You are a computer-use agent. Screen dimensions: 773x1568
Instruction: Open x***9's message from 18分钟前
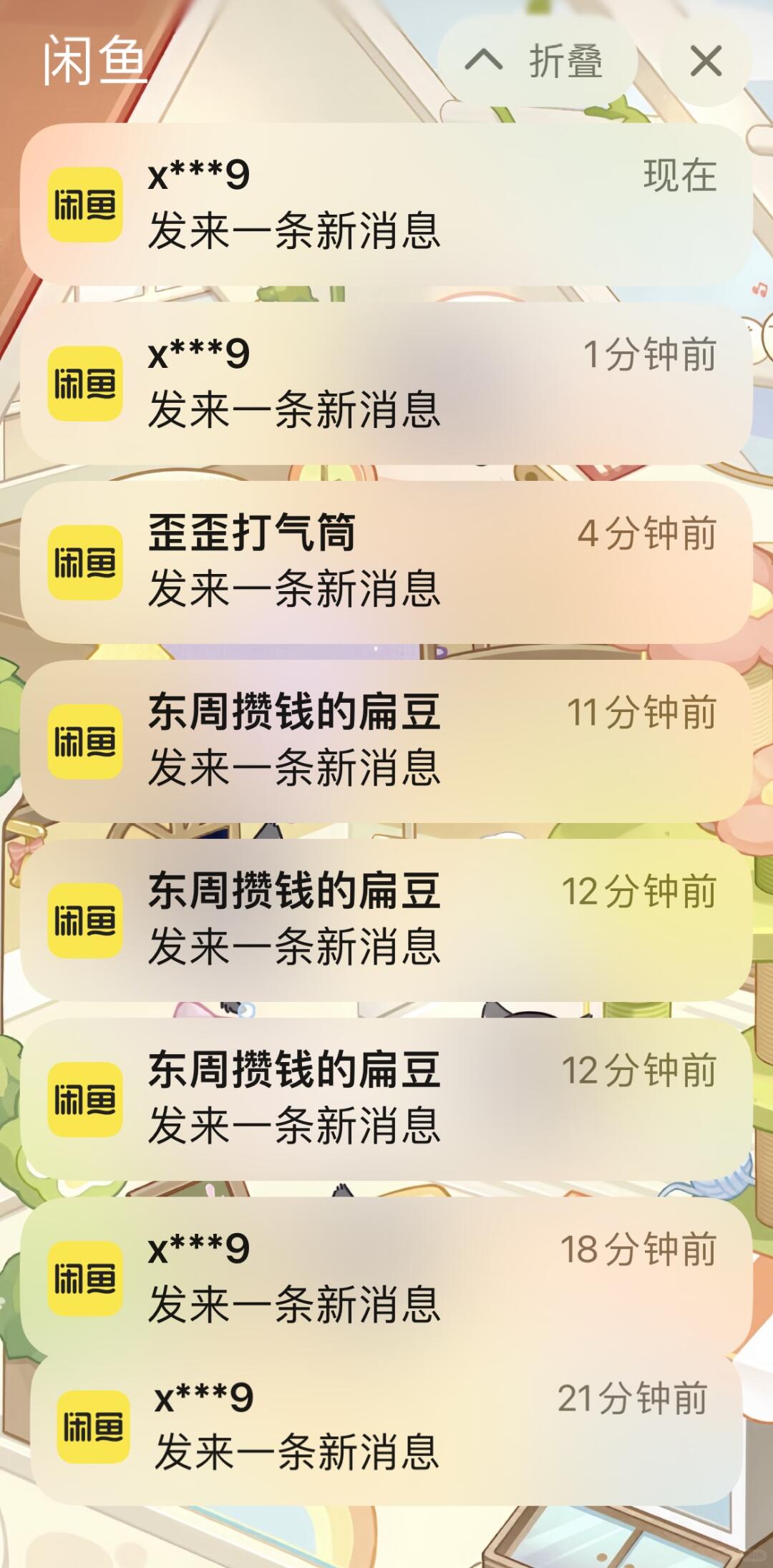click(x=386, y=1277)
